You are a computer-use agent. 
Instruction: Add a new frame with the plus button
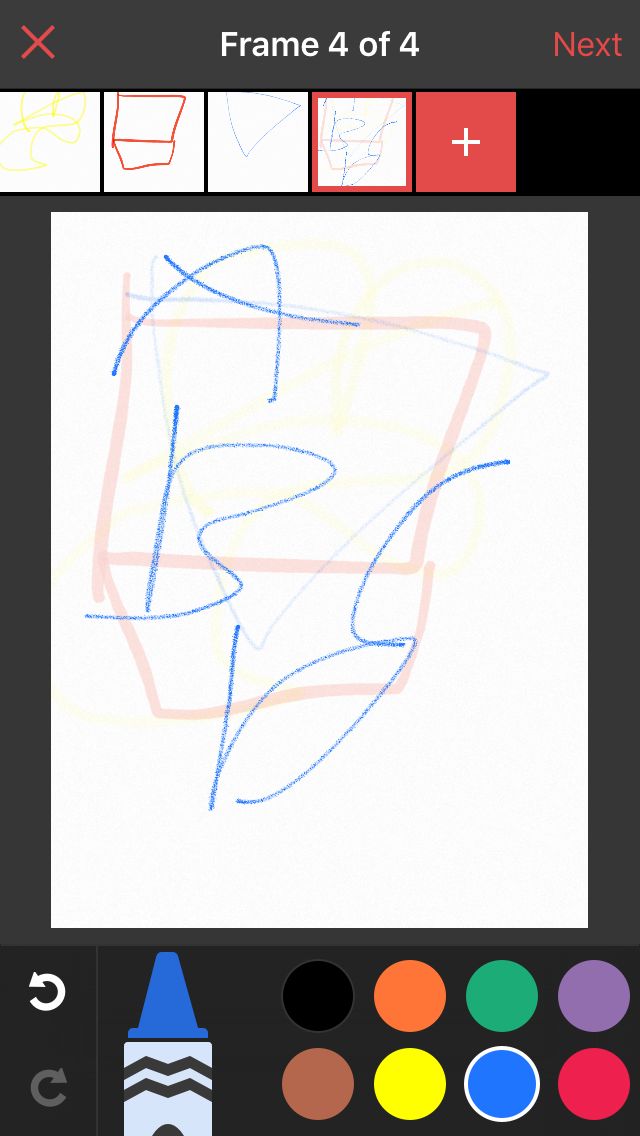(x=466, y=142)
